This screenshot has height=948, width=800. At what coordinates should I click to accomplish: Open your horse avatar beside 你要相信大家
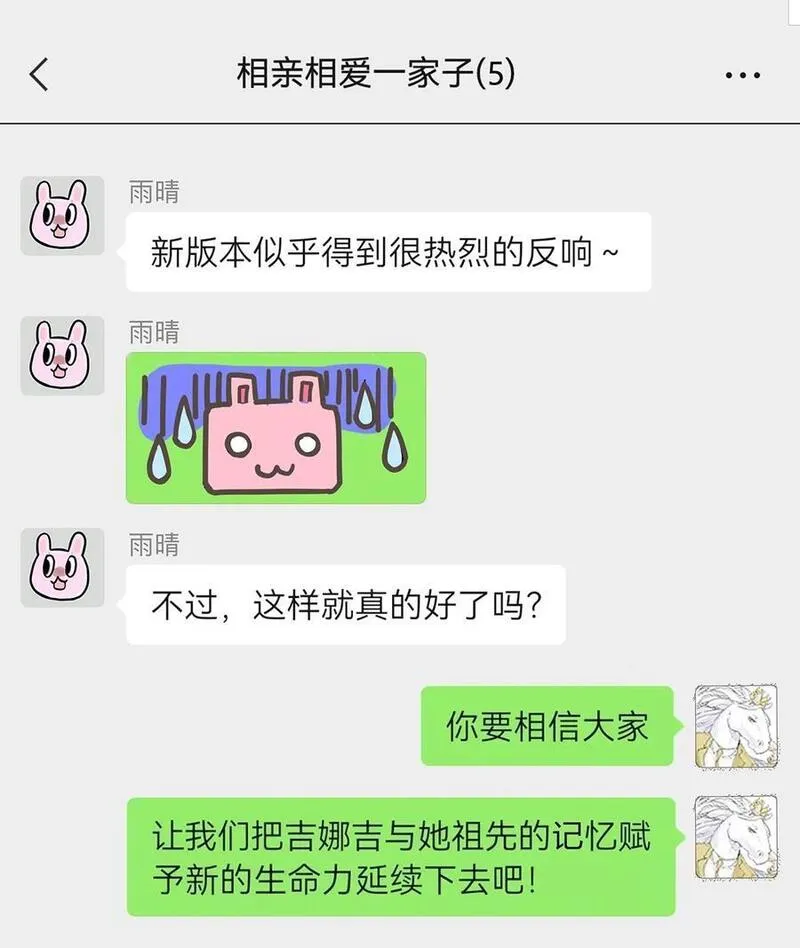735,726
